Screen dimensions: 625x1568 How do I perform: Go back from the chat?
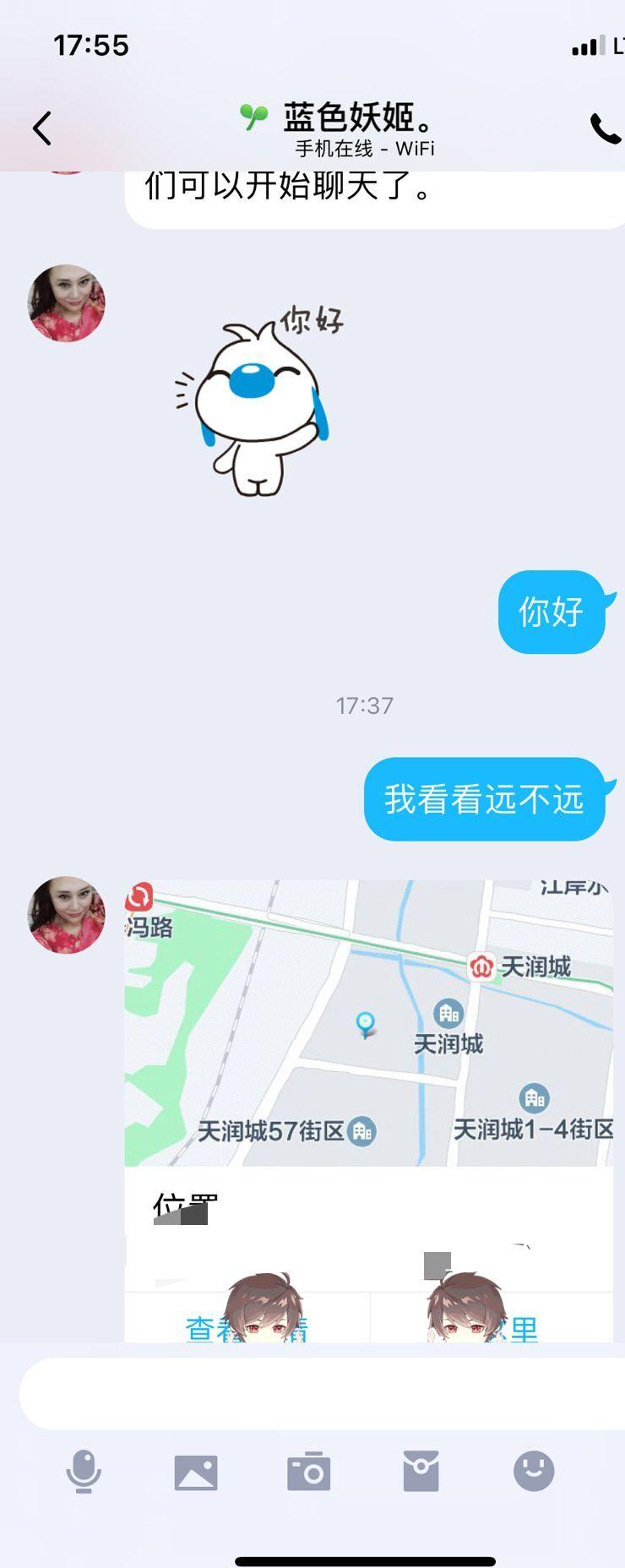41,128
